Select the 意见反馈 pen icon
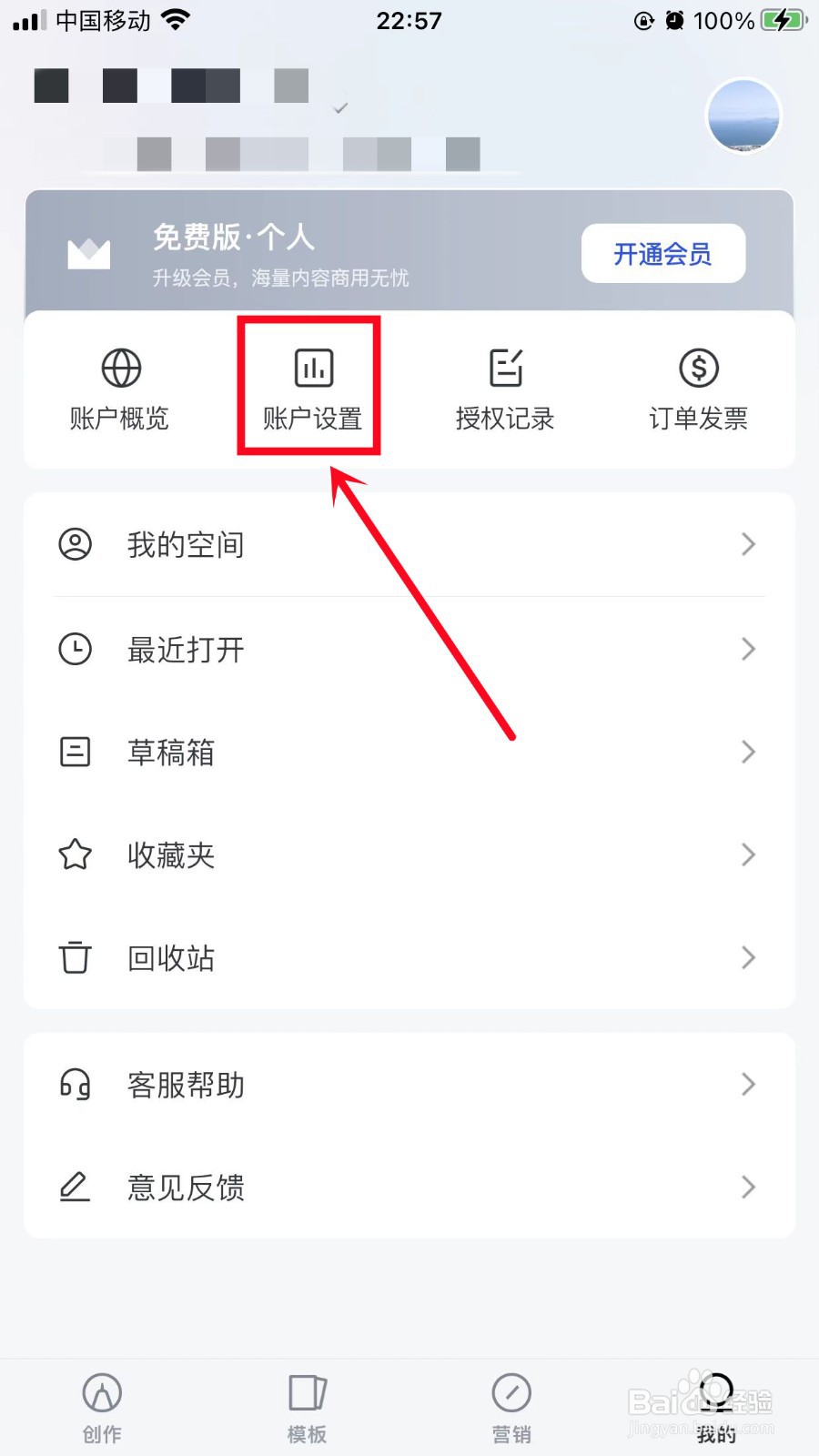819x1456 pixels. point(75,1187)
